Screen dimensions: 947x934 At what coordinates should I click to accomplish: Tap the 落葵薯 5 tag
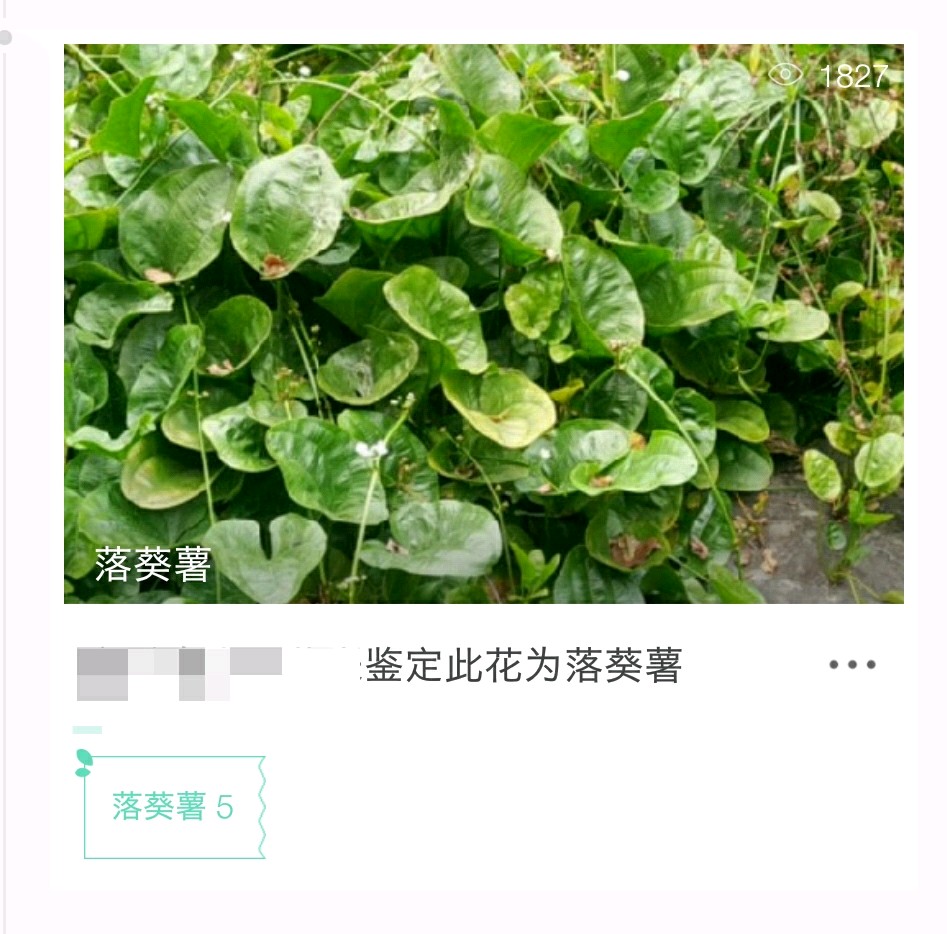[173, 807]
